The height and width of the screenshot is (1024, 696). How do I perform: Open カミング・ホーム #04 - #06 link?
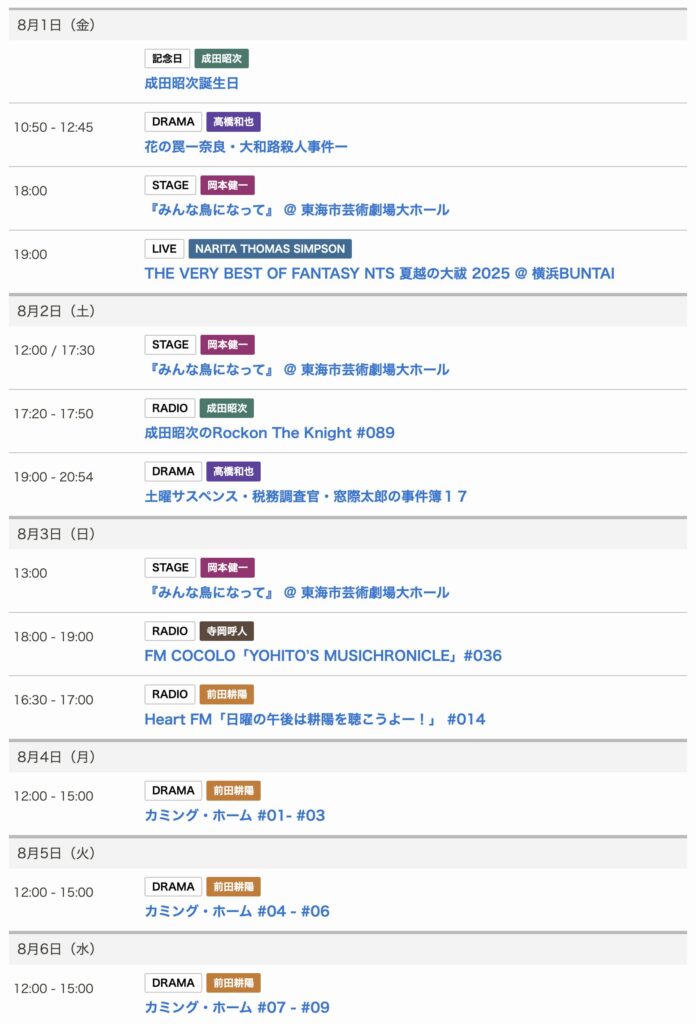click(237, 911)
